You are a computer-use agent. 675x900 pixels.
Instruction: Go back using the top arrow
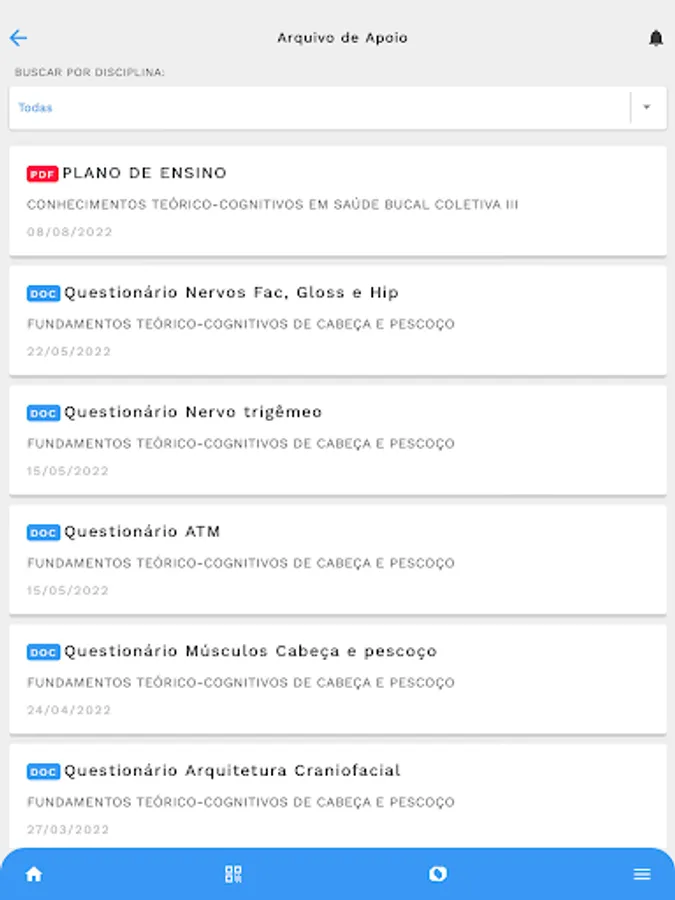[18, 38]
